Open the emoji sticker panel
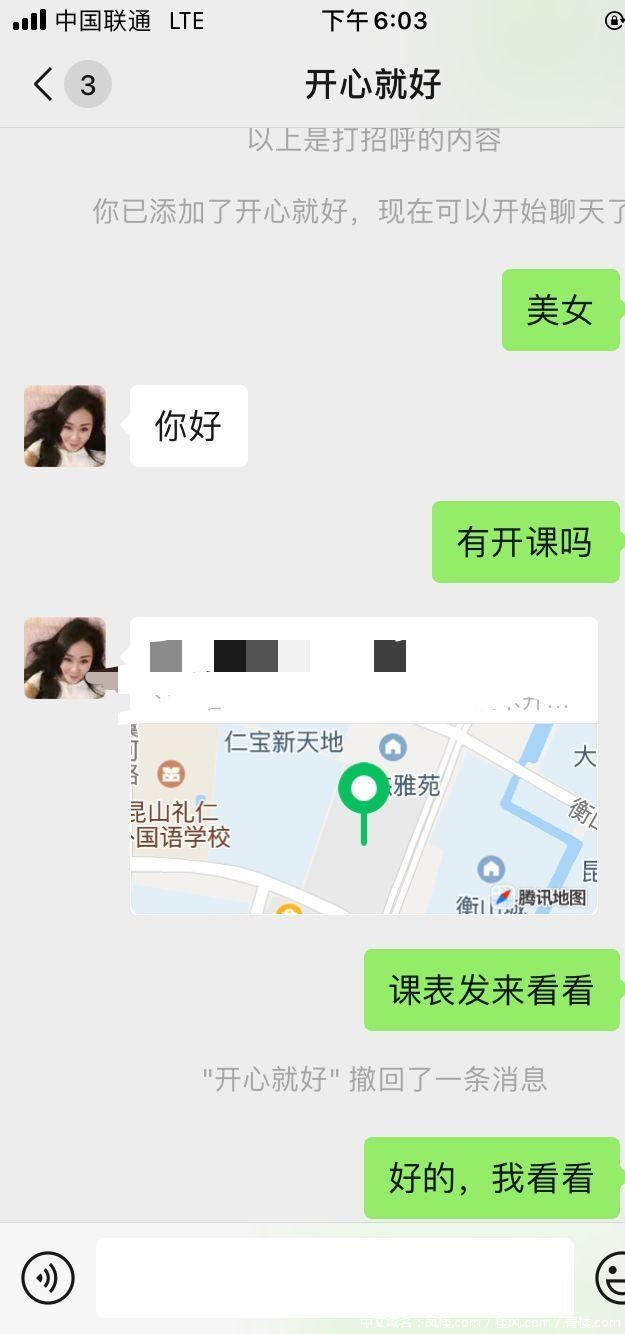The height and width of the screenshot is (1334, 625). pos(610,1277)
